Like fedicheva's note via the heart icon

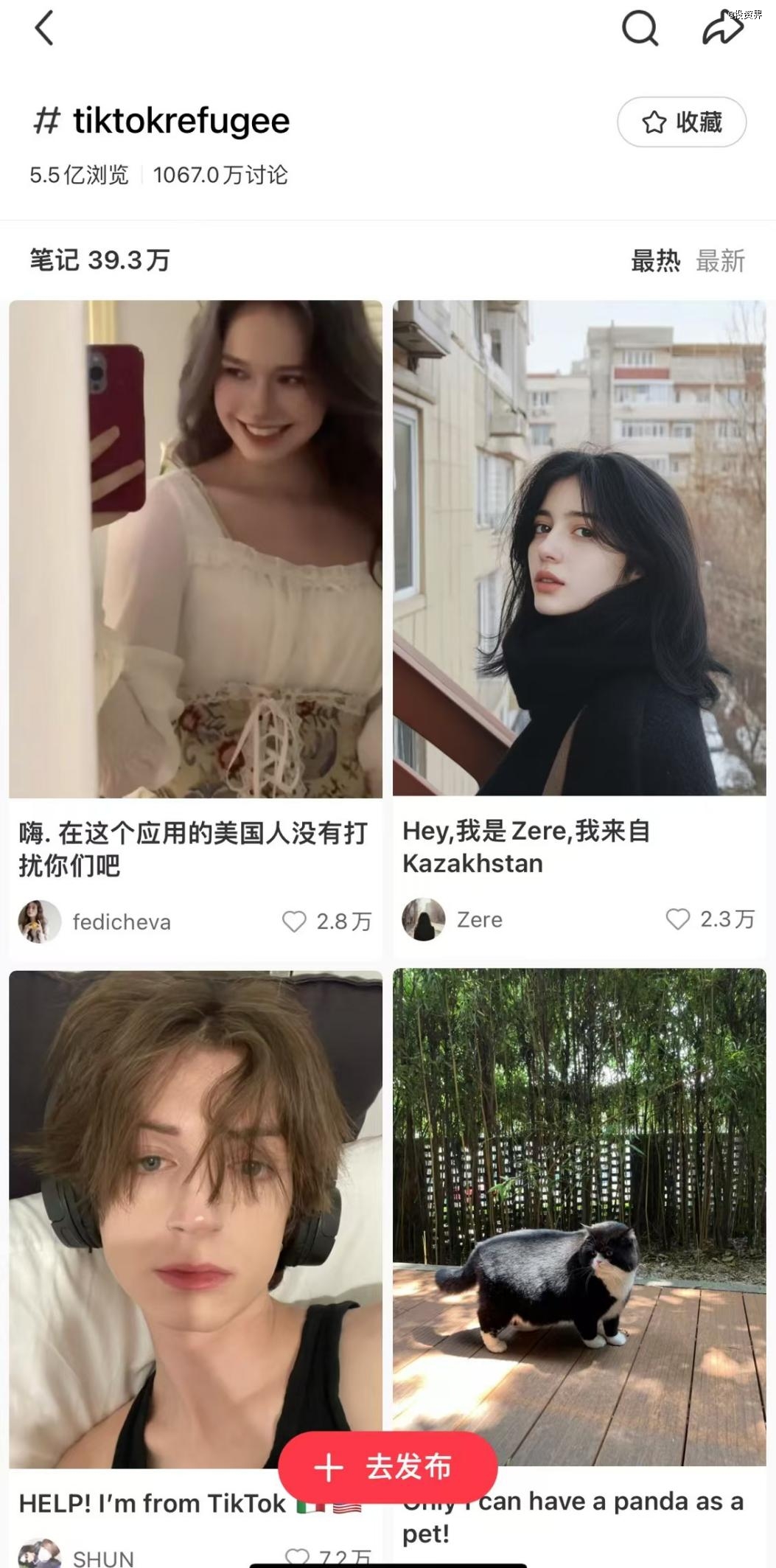tap(294, 921)
